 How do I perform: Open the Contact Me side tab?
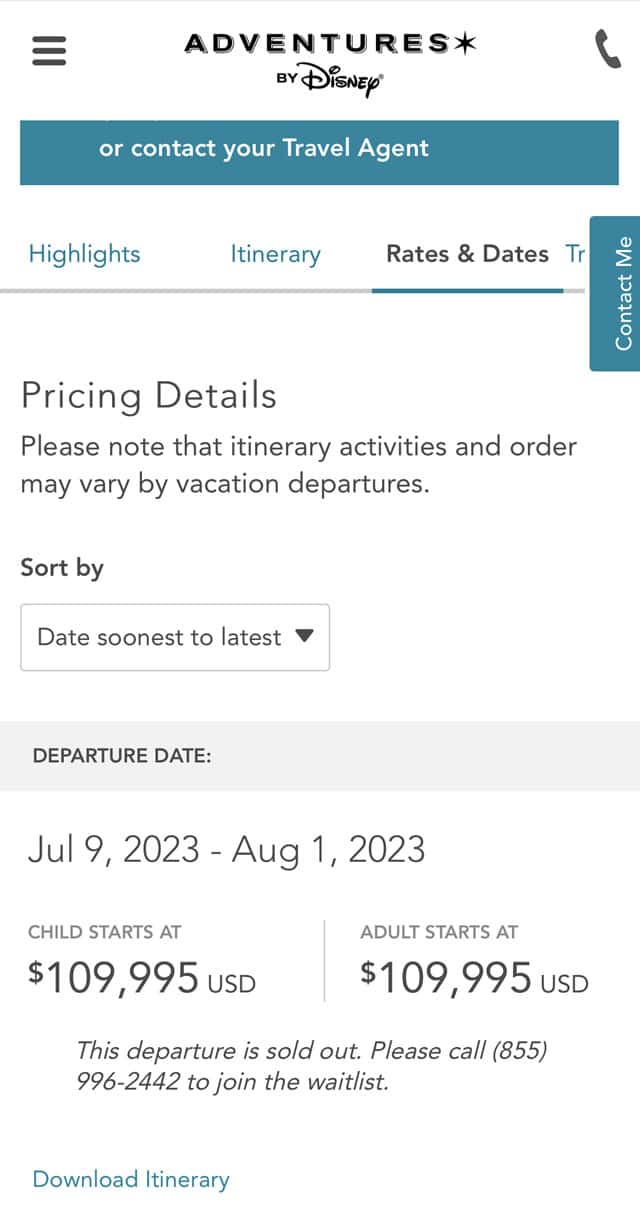coord(615,293)
